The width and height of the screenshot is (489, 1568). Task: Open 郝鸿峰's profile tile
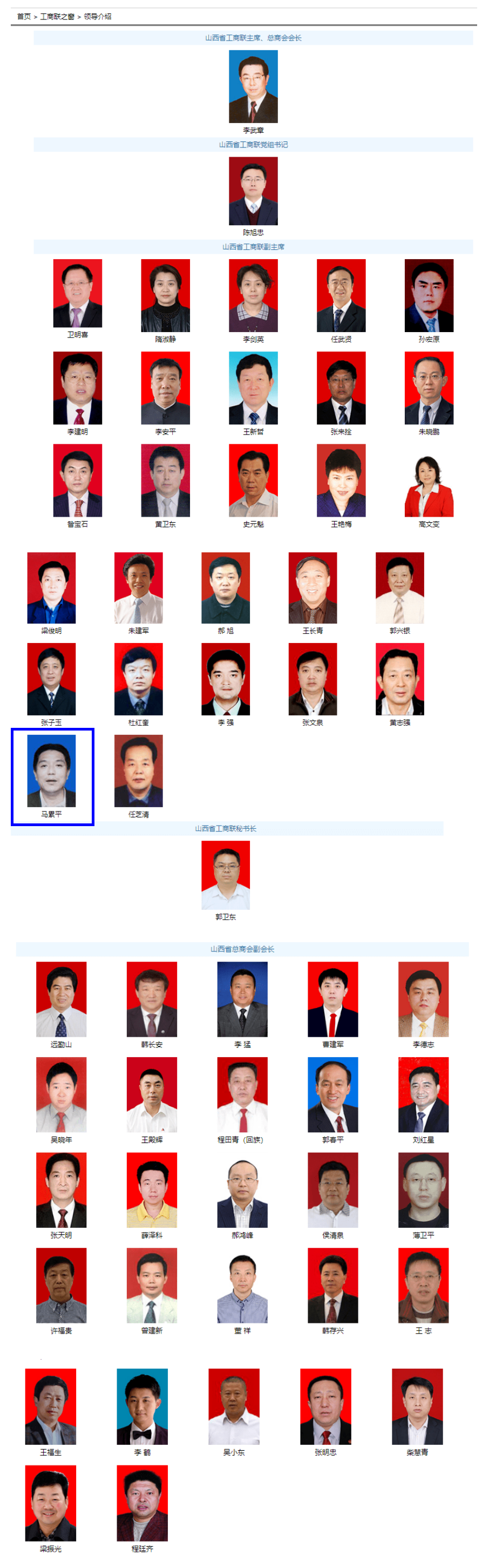click(x=242, y=1190)
